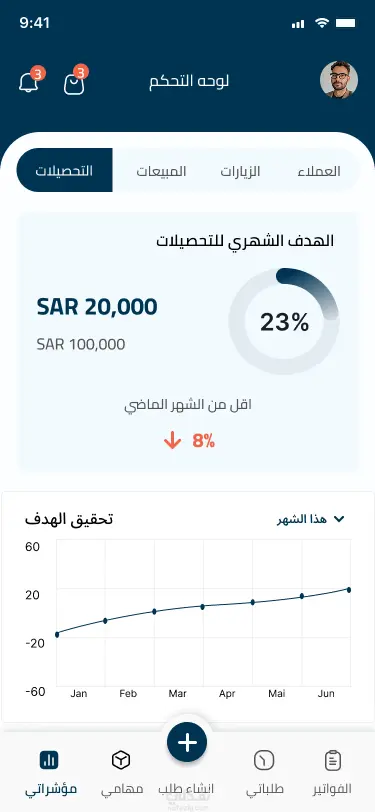Switch to the المبيعات tab
Screen dimensions: 375x812
coord(161,171)
